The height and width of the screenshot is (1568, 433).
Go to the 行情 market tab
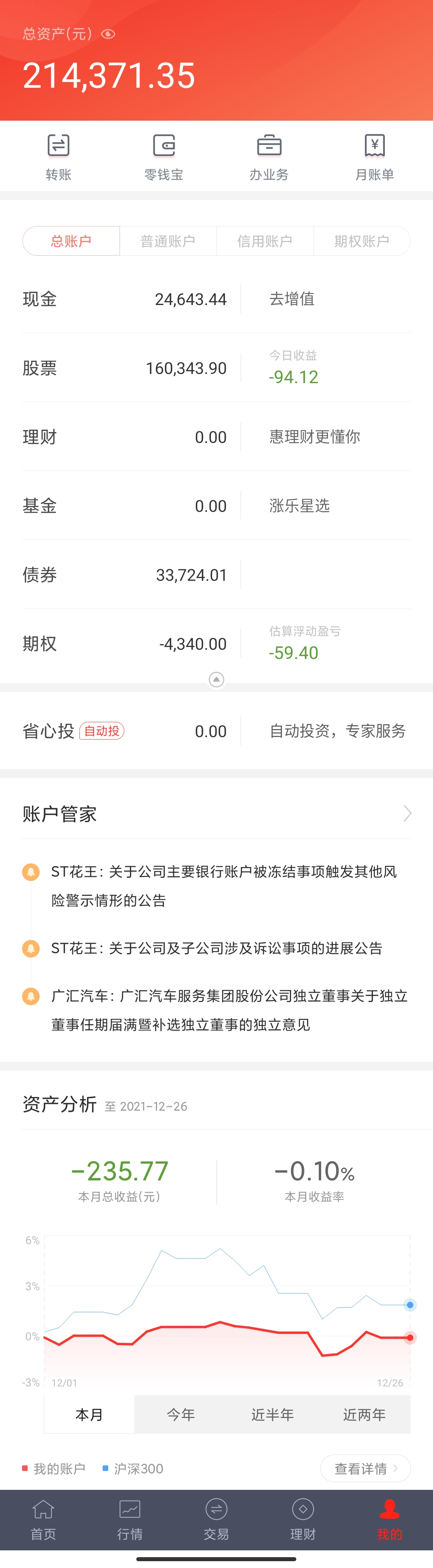tap(130, 1520)
